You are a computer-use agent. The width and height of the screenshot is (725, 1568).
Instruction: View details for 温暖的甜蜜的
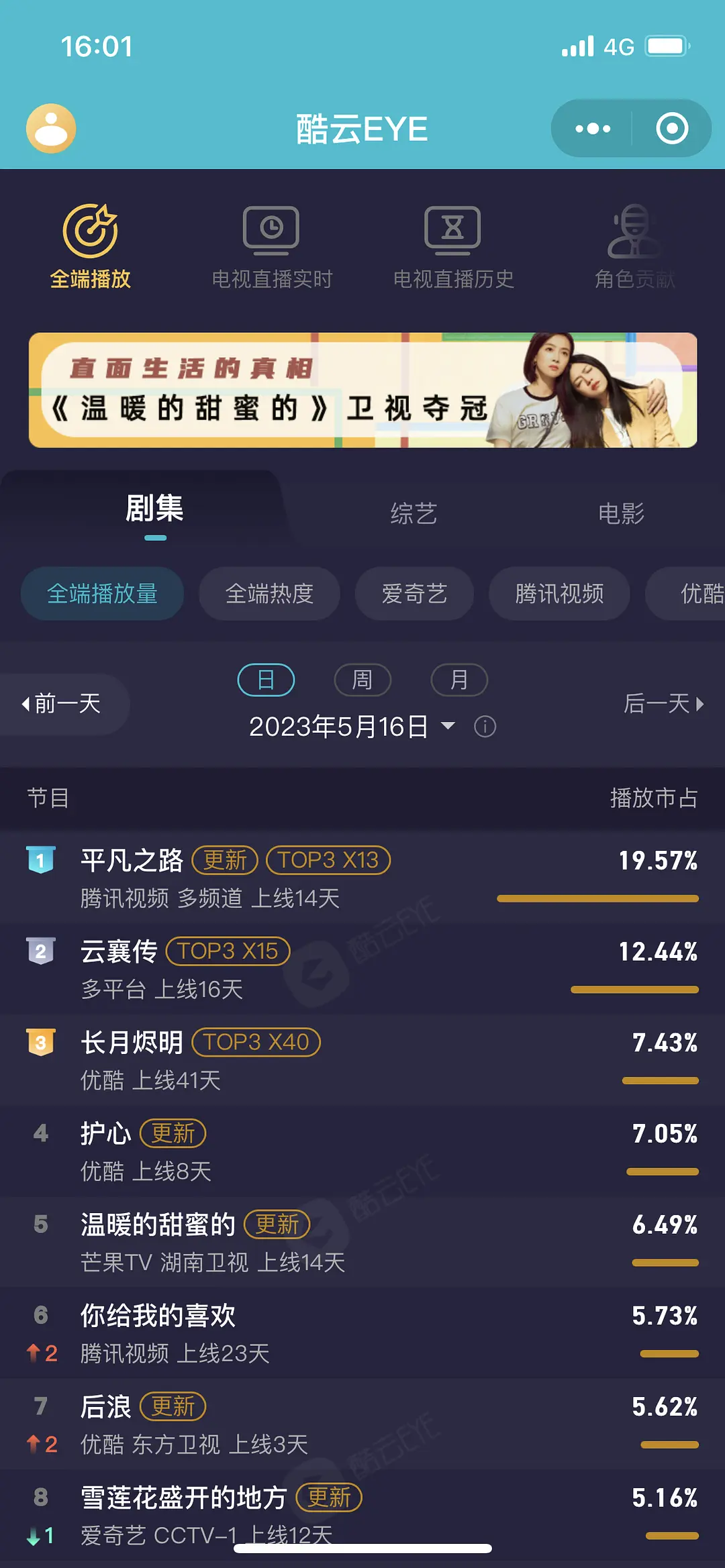[x=158, y=1224]
